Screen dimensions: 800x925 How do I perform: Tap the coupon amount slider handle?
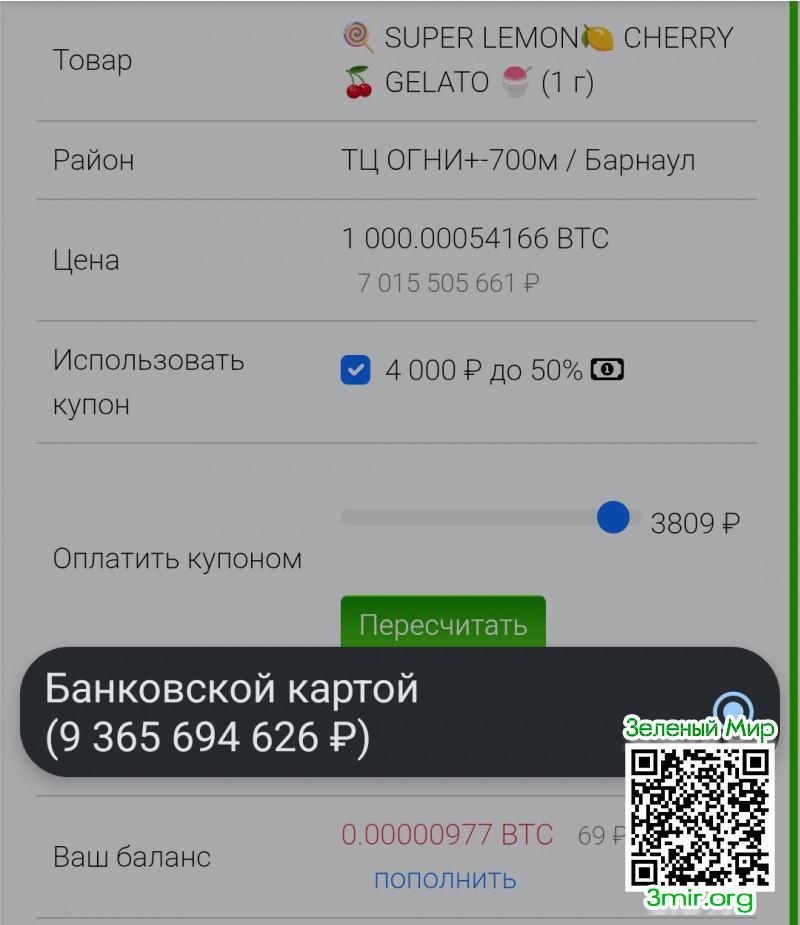(613, 518)
